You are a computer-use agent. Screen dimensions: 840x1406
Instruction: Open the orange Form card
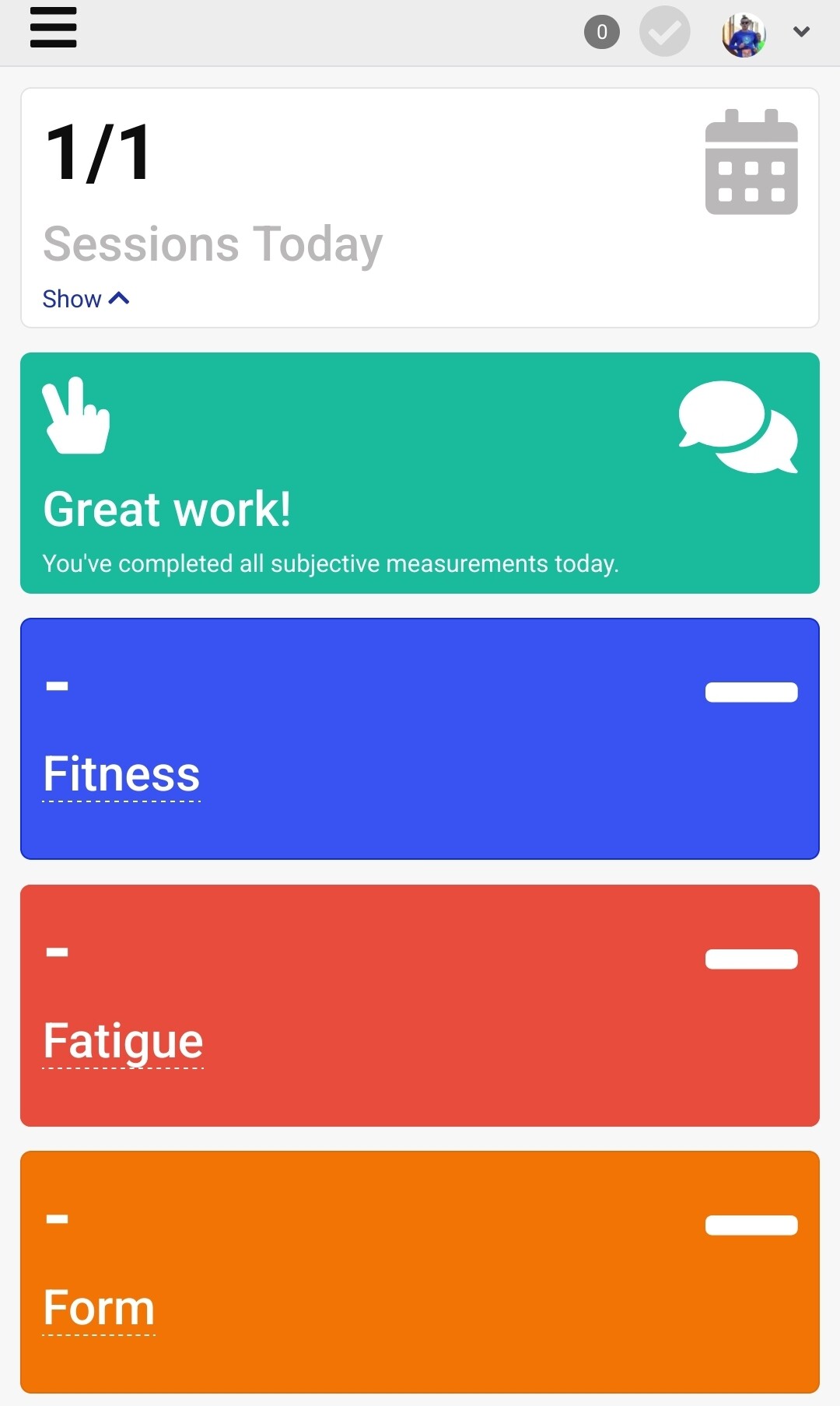420,1272
